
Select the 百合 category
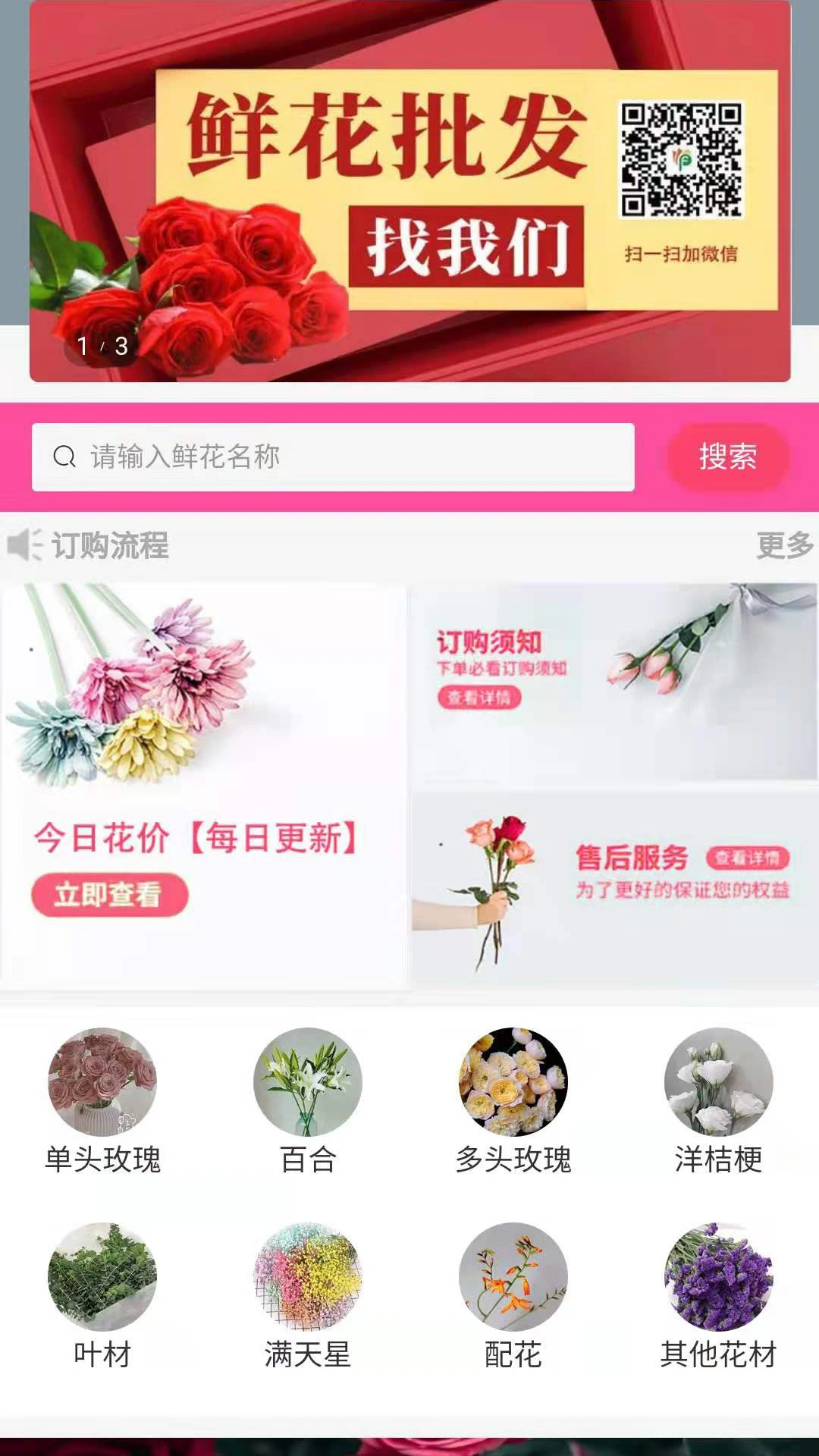308,1101
